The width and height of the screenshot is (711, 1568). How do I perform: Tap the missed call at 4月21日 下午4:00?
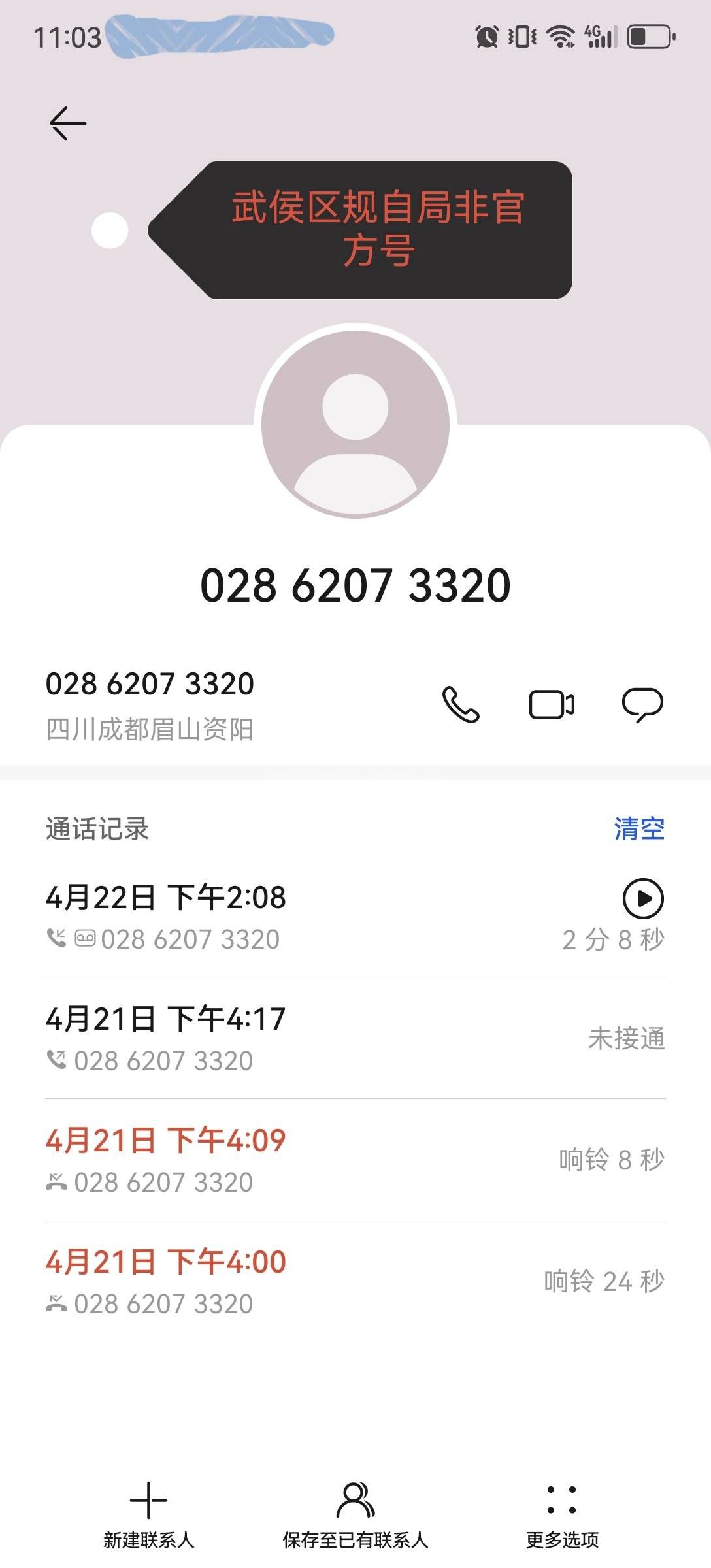[261, 1281]
